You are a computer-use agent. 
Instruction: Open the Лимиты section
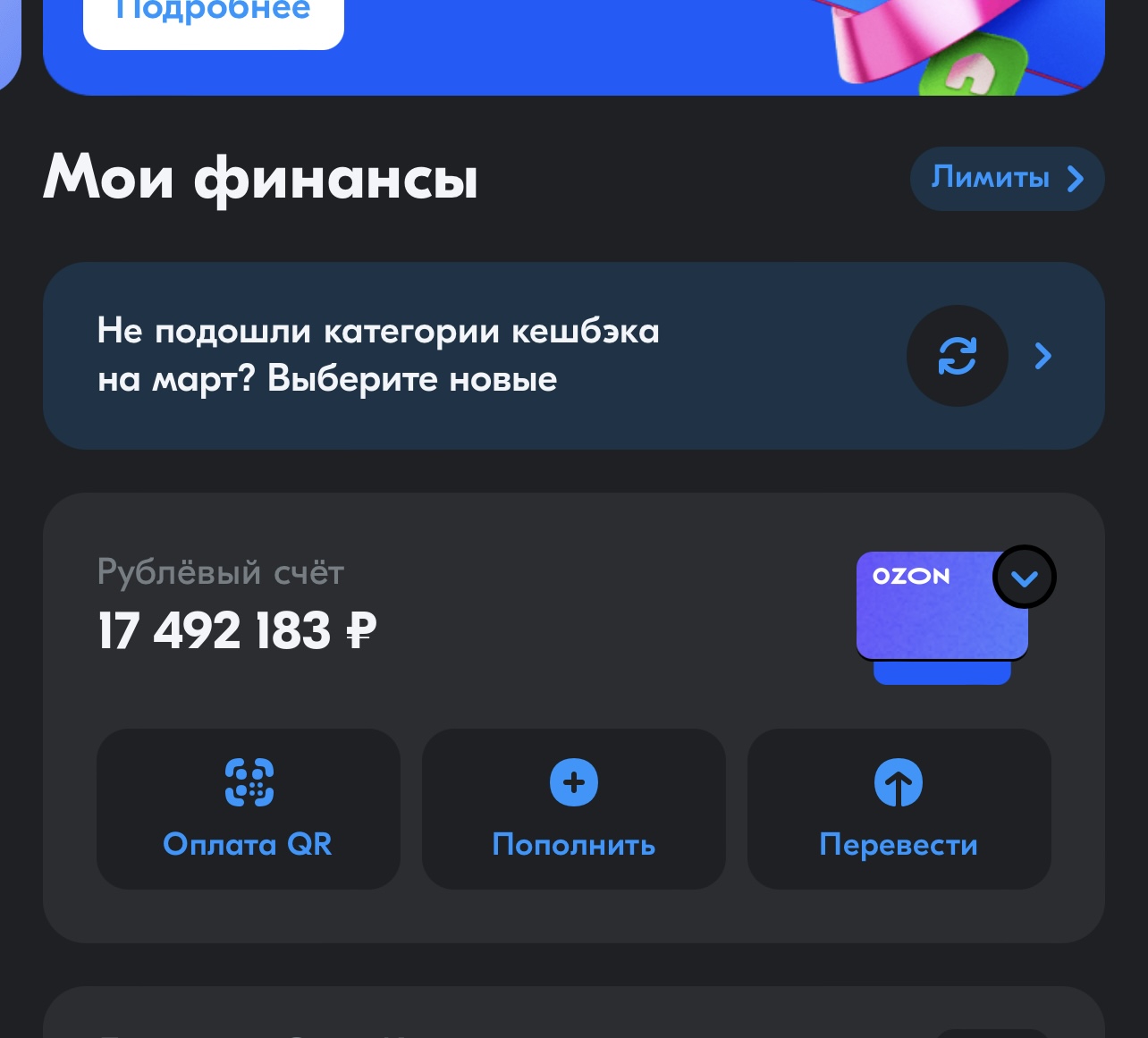(1007, 179)
